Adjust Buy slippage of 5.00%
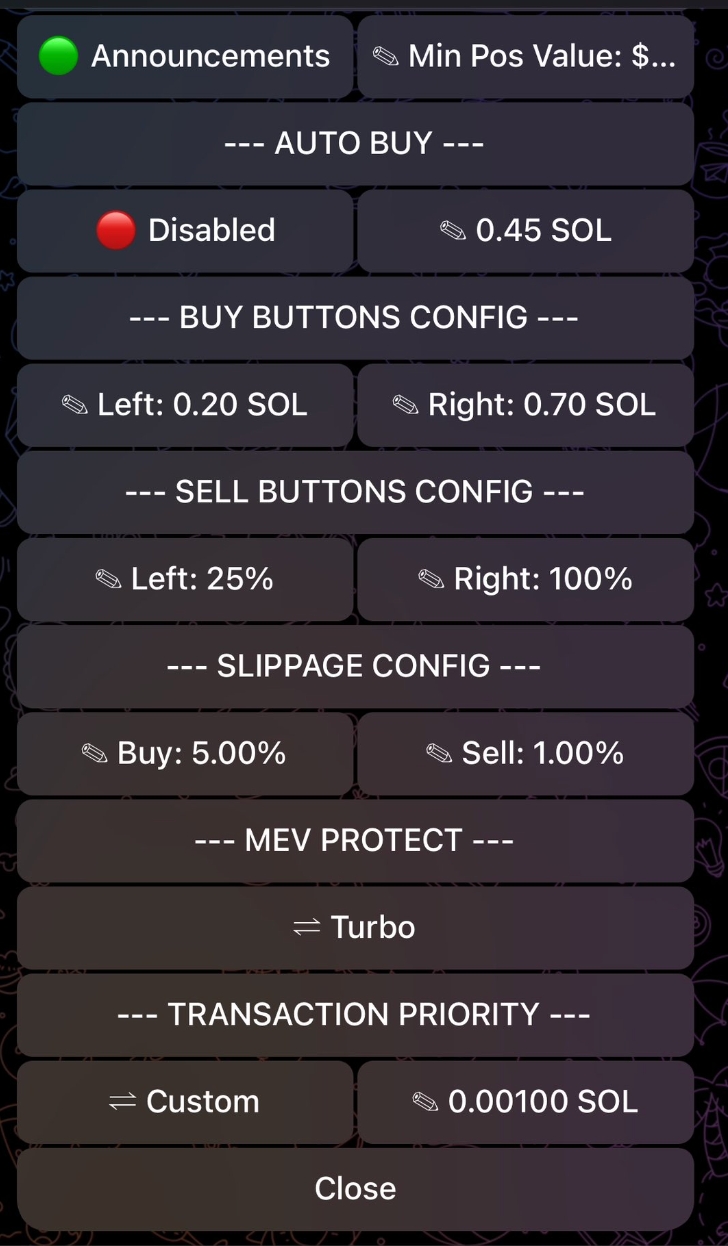 coord(185,753)
